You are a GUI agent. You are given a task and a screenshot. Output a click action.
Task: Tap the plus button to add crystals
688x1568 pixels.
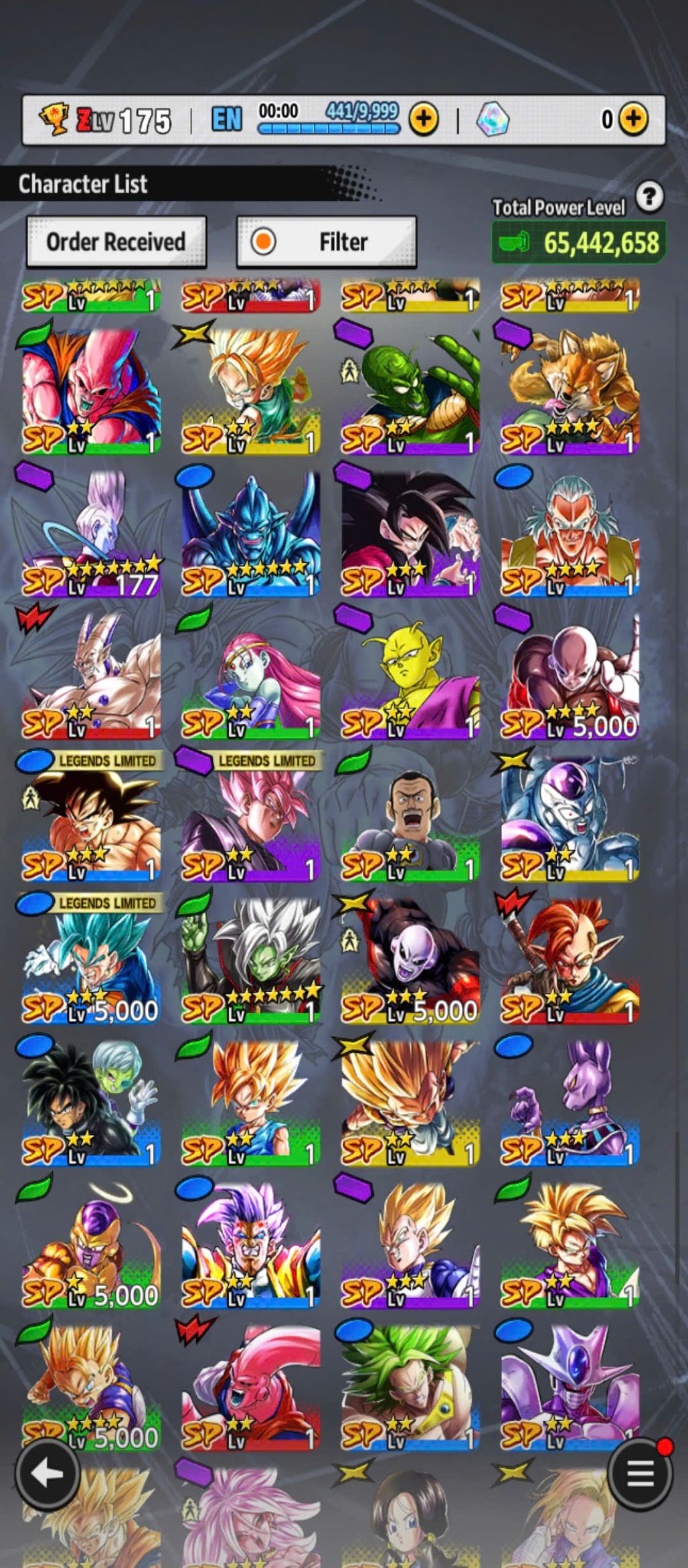click(632, 120)
